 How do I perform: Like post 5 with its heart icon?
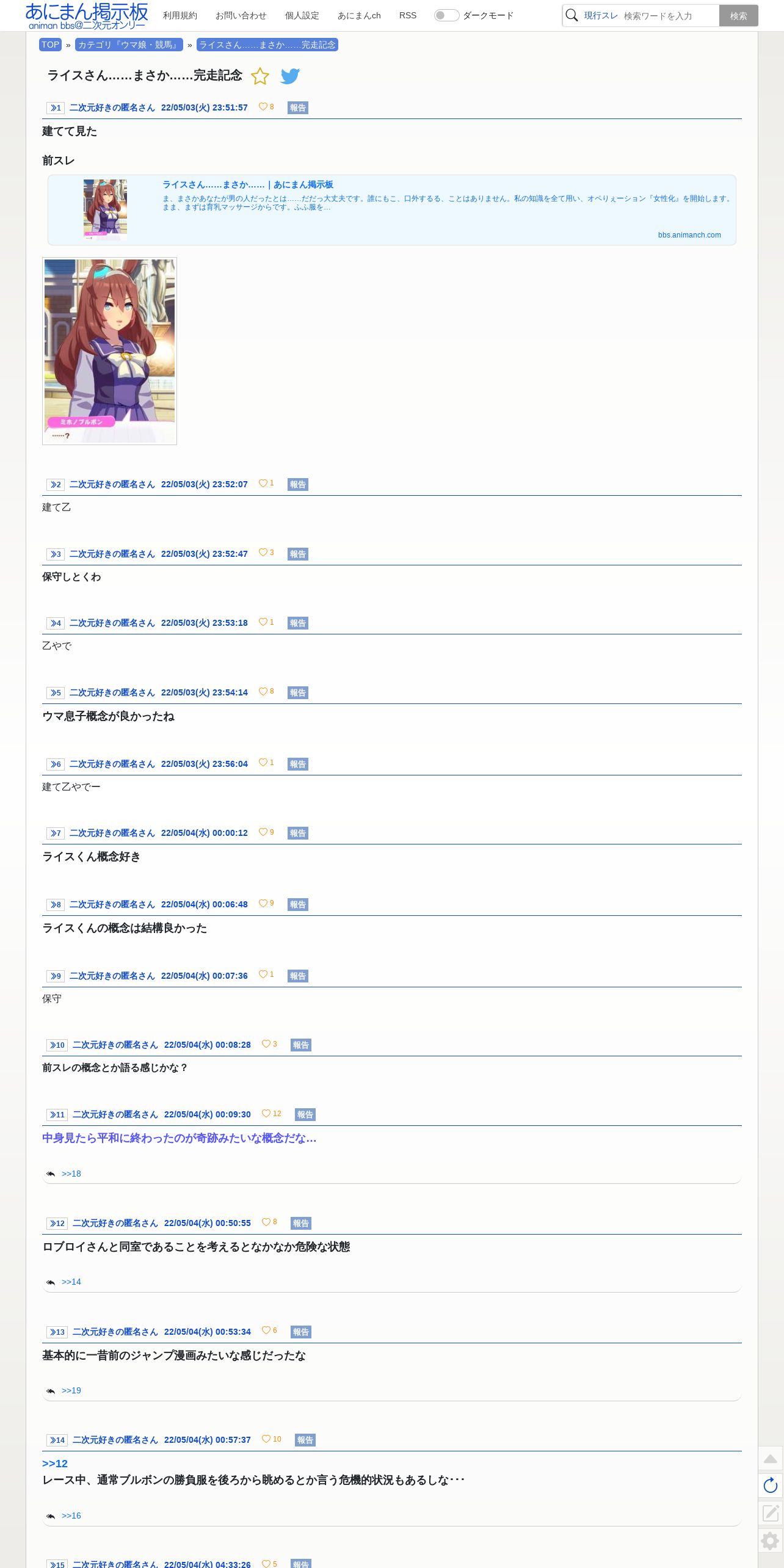(263, 691)
